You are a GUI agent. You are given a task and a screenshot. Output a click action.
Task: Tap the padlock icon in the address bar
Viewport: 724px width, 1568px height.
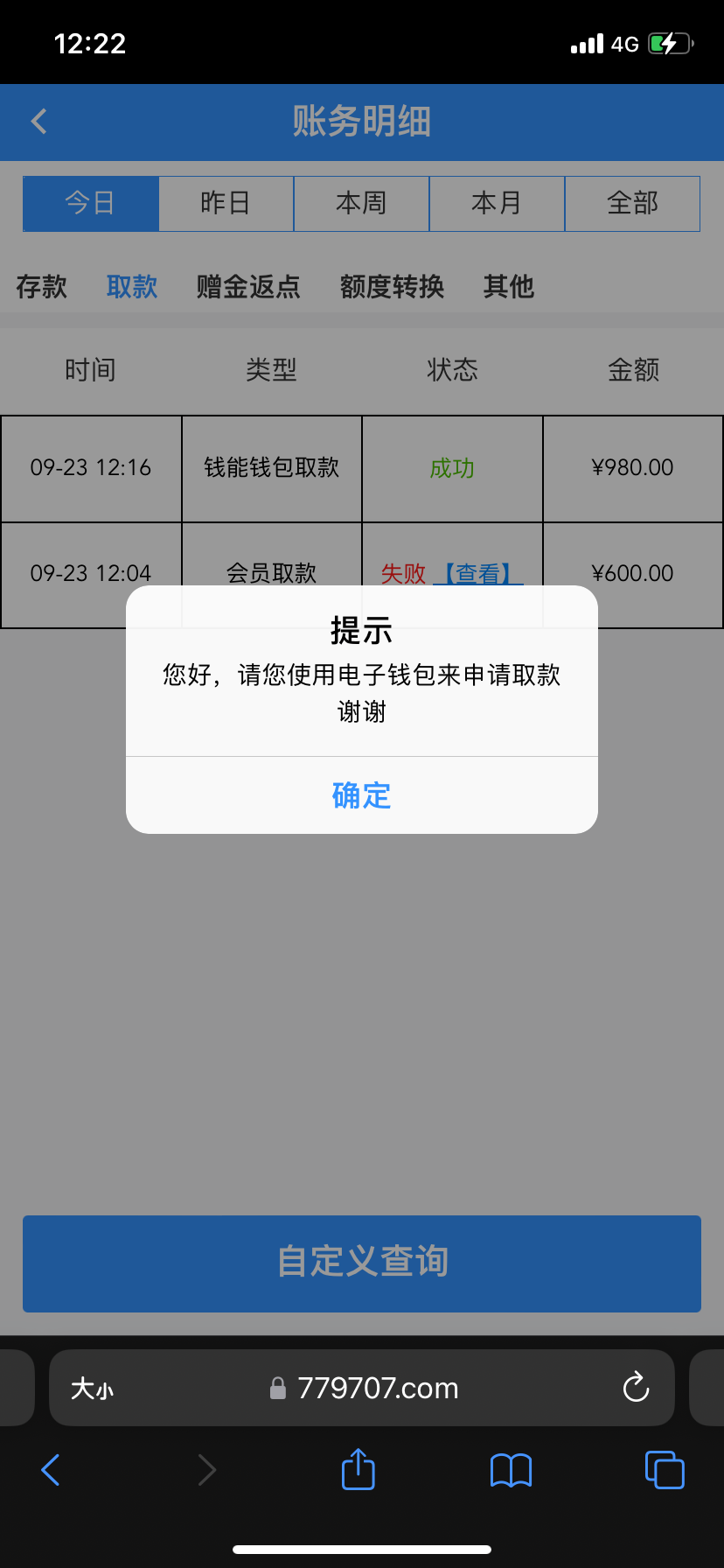click(x=277, y=1388)
